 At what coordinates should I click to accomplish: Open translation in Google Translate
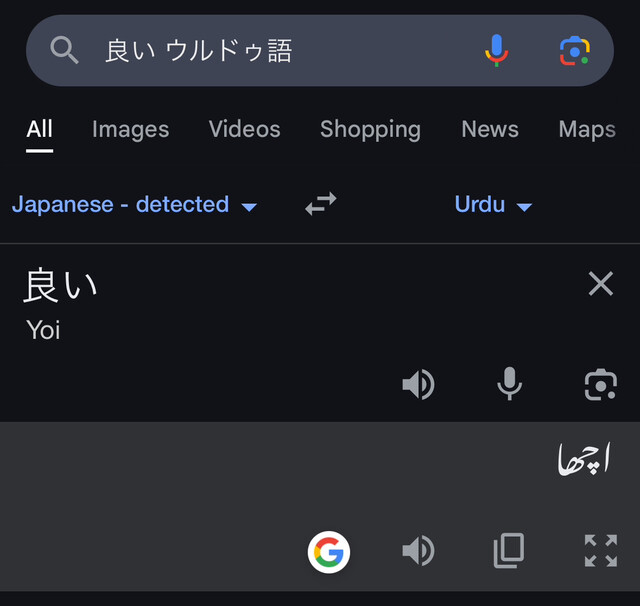[329, 551]
